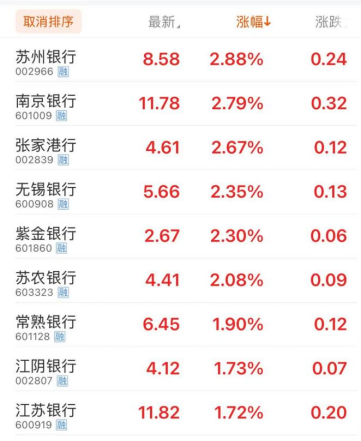The image size is (361, 441).
Task: Open 无锡银行 stock details
Action: (185, 192)
